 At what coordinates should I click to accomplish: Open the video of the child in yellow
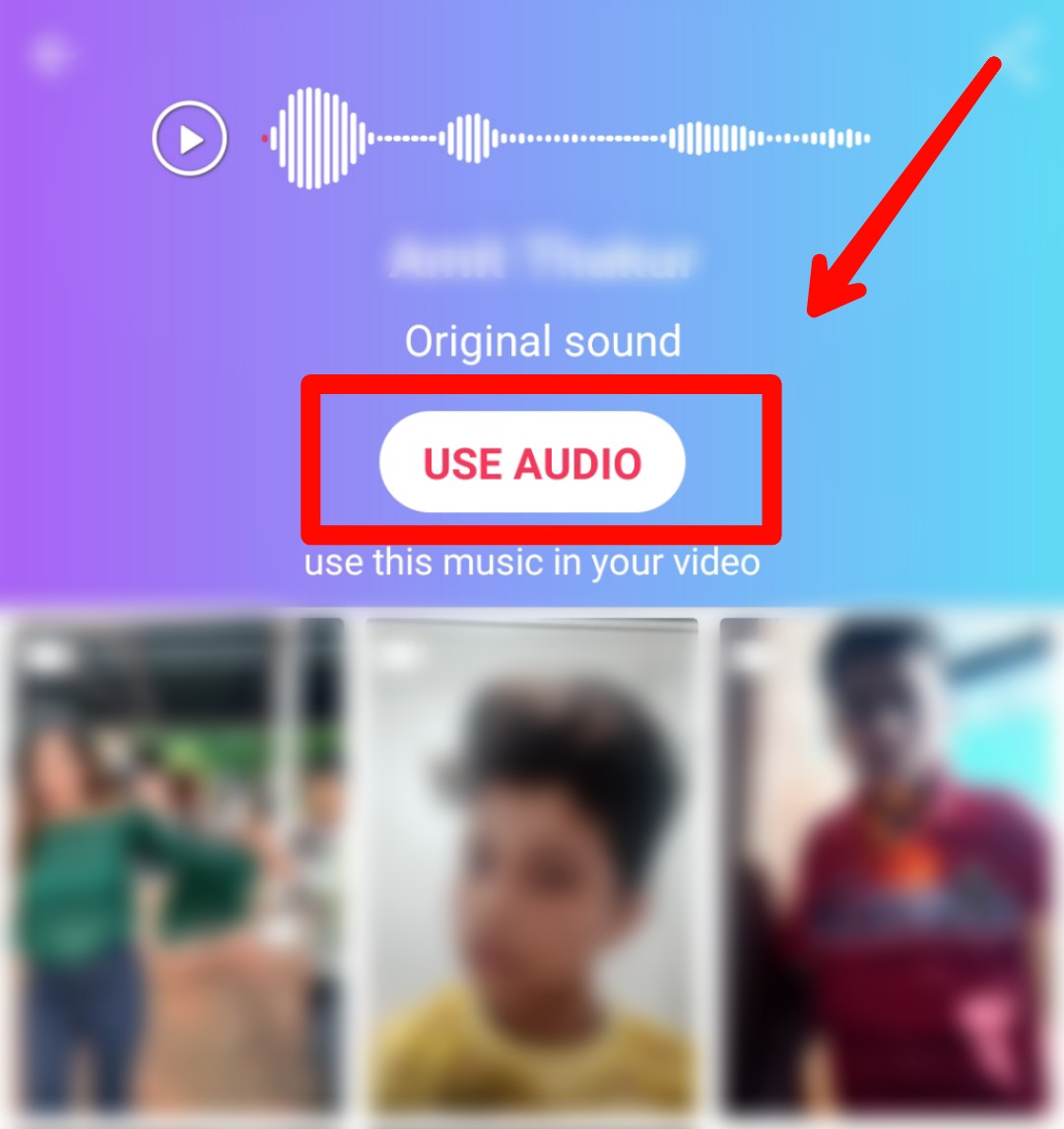(x=532, y=867)
